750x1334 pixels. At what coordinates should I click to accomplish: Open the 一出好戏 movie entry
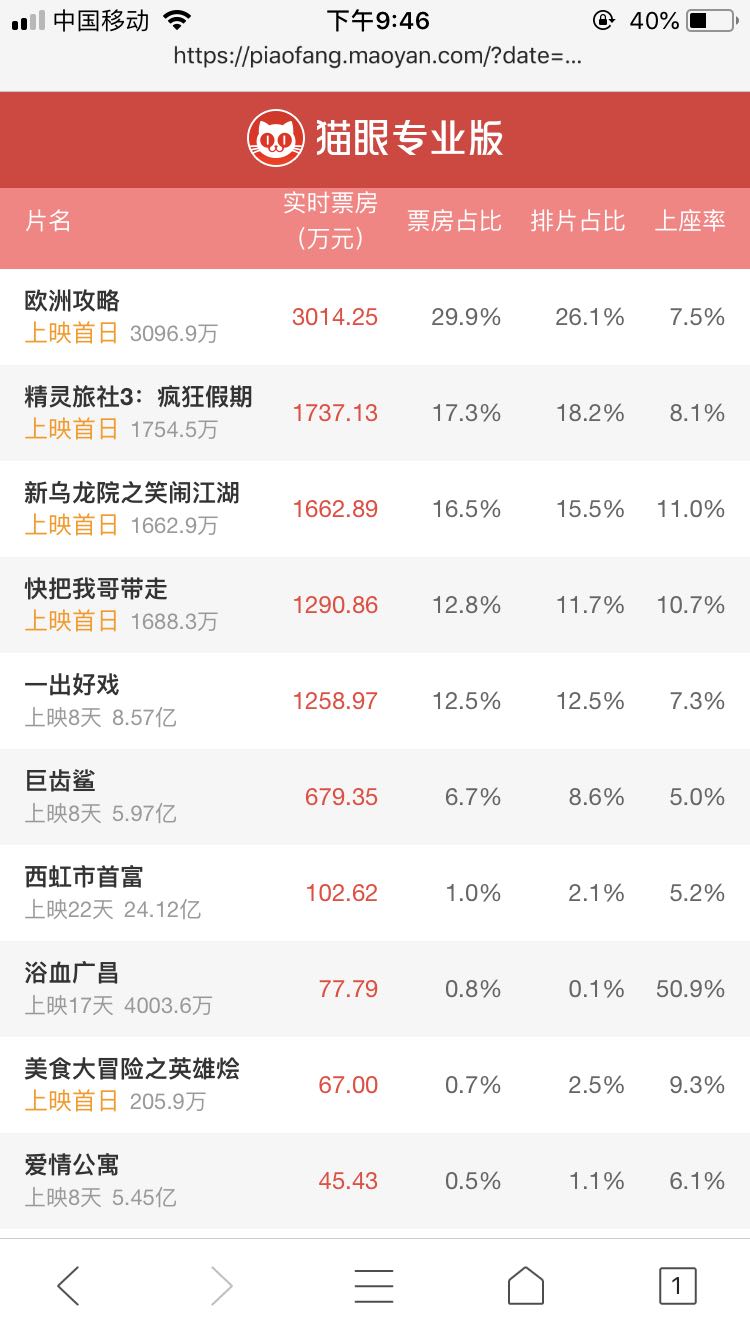(x=375, y=701)
